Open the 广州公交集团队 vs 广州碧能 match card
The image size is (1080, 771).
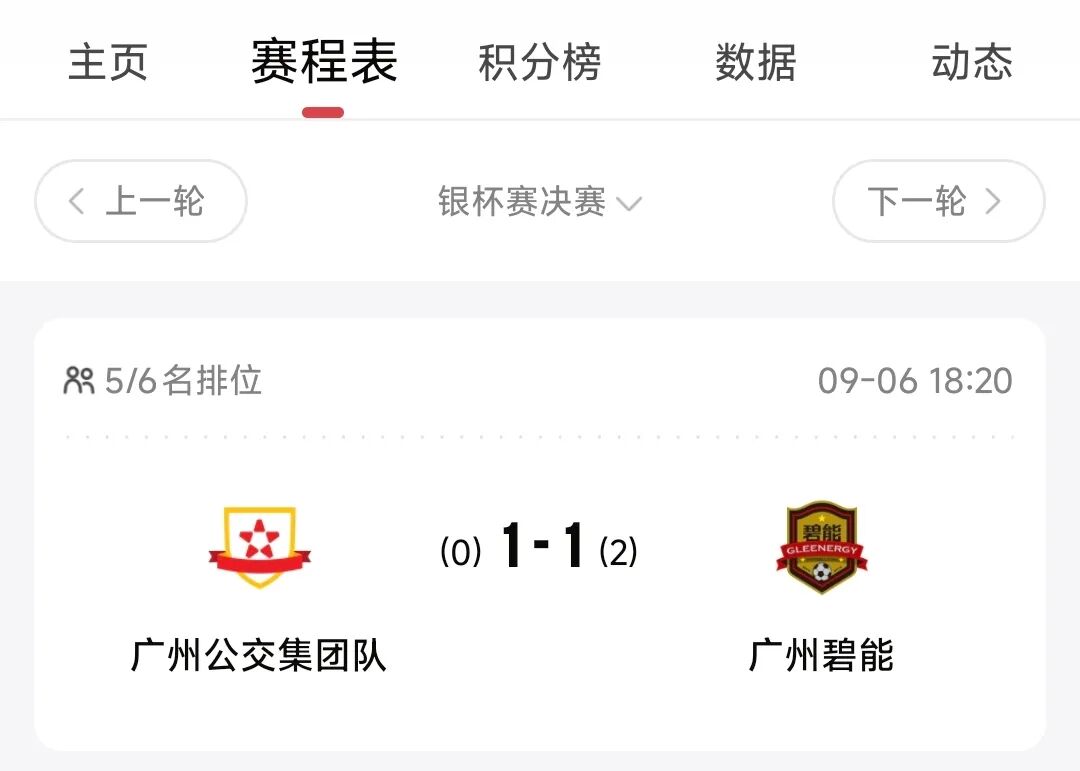click(x=540, y=535)
